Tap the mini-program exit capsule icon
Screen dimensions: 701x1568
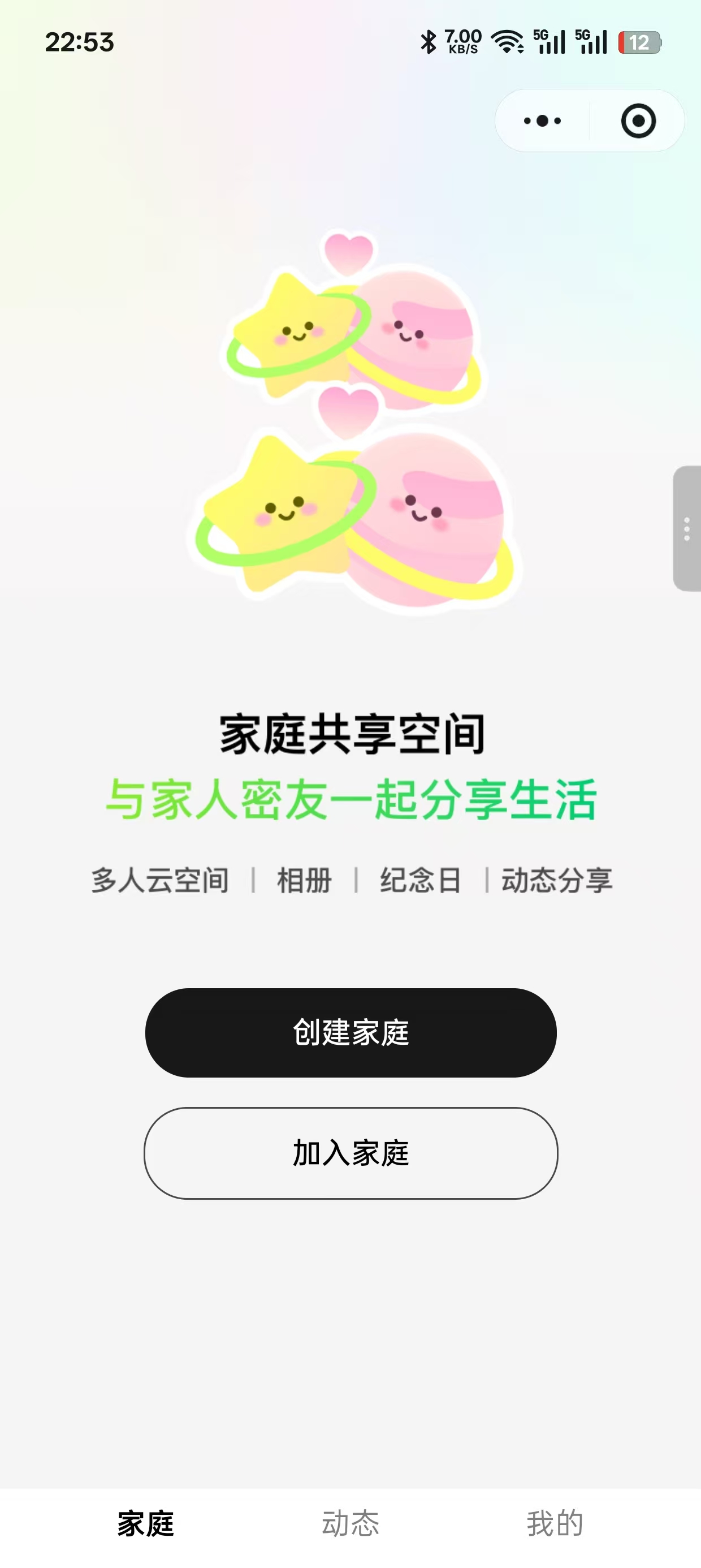638,120
